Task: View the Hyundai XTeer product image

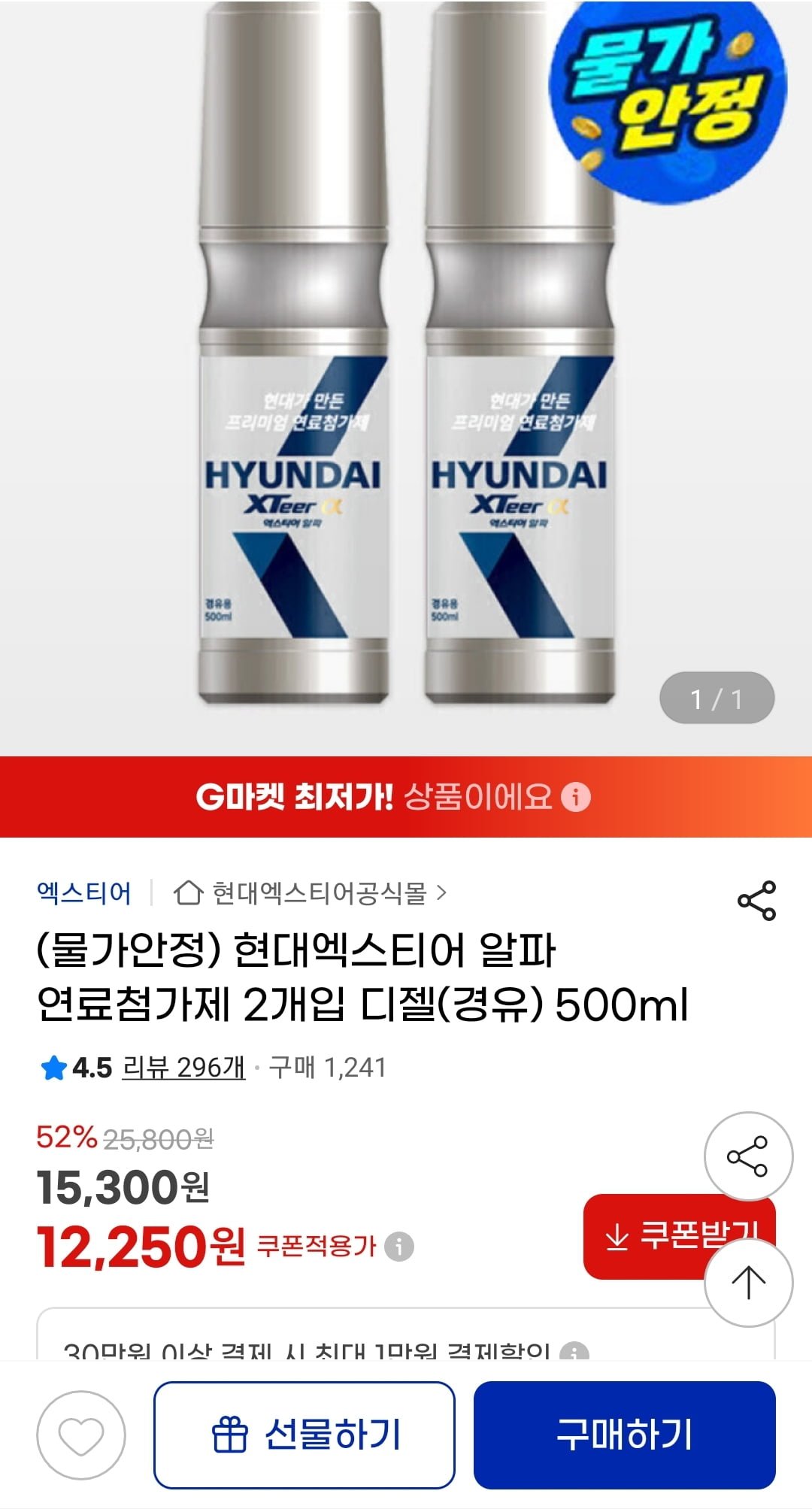Action: [406, 376]
